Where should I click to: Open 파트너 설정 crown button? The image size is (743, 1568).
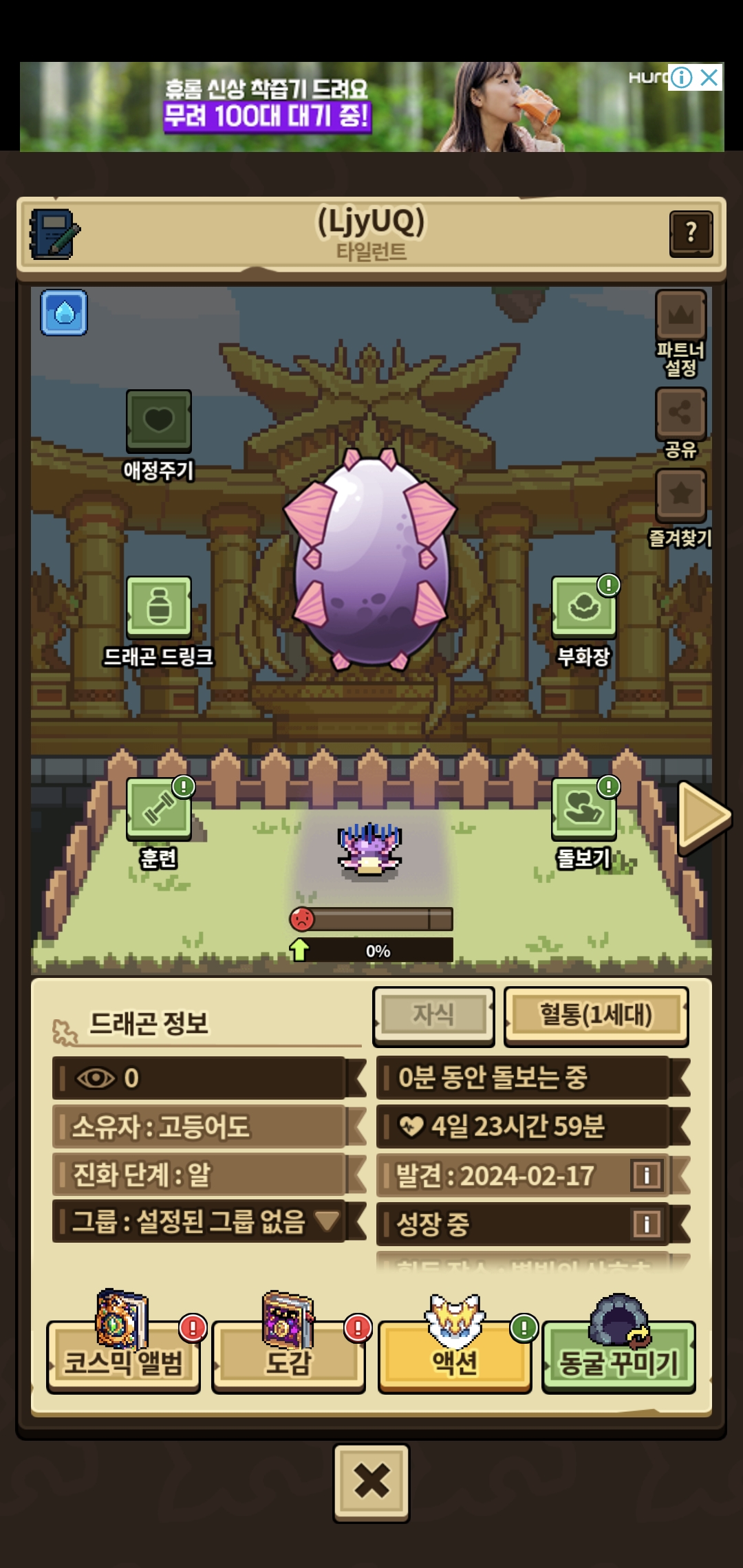click(680, 334)
